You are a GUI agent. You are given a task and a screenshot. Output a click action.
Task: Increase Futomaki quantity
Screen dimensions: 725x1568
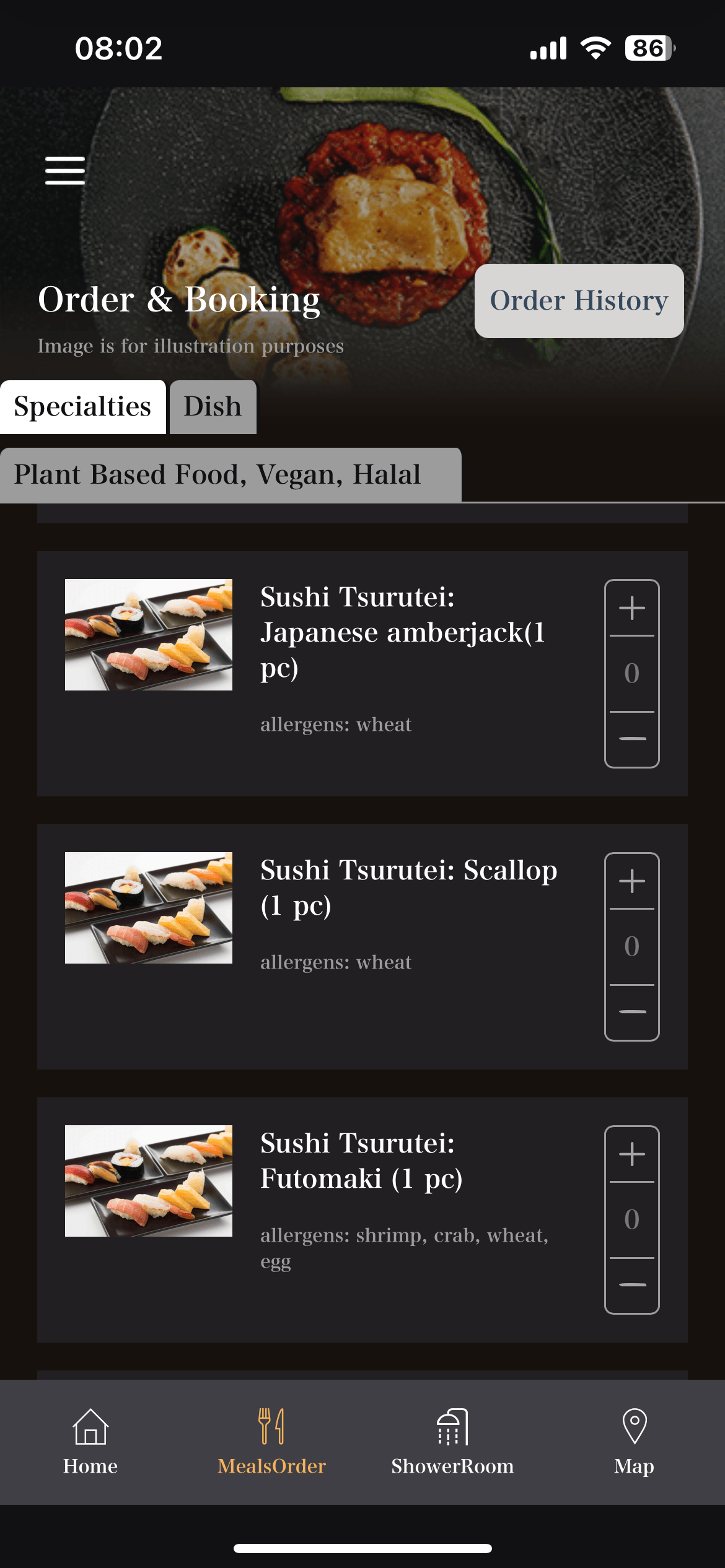pos(631,1154)
